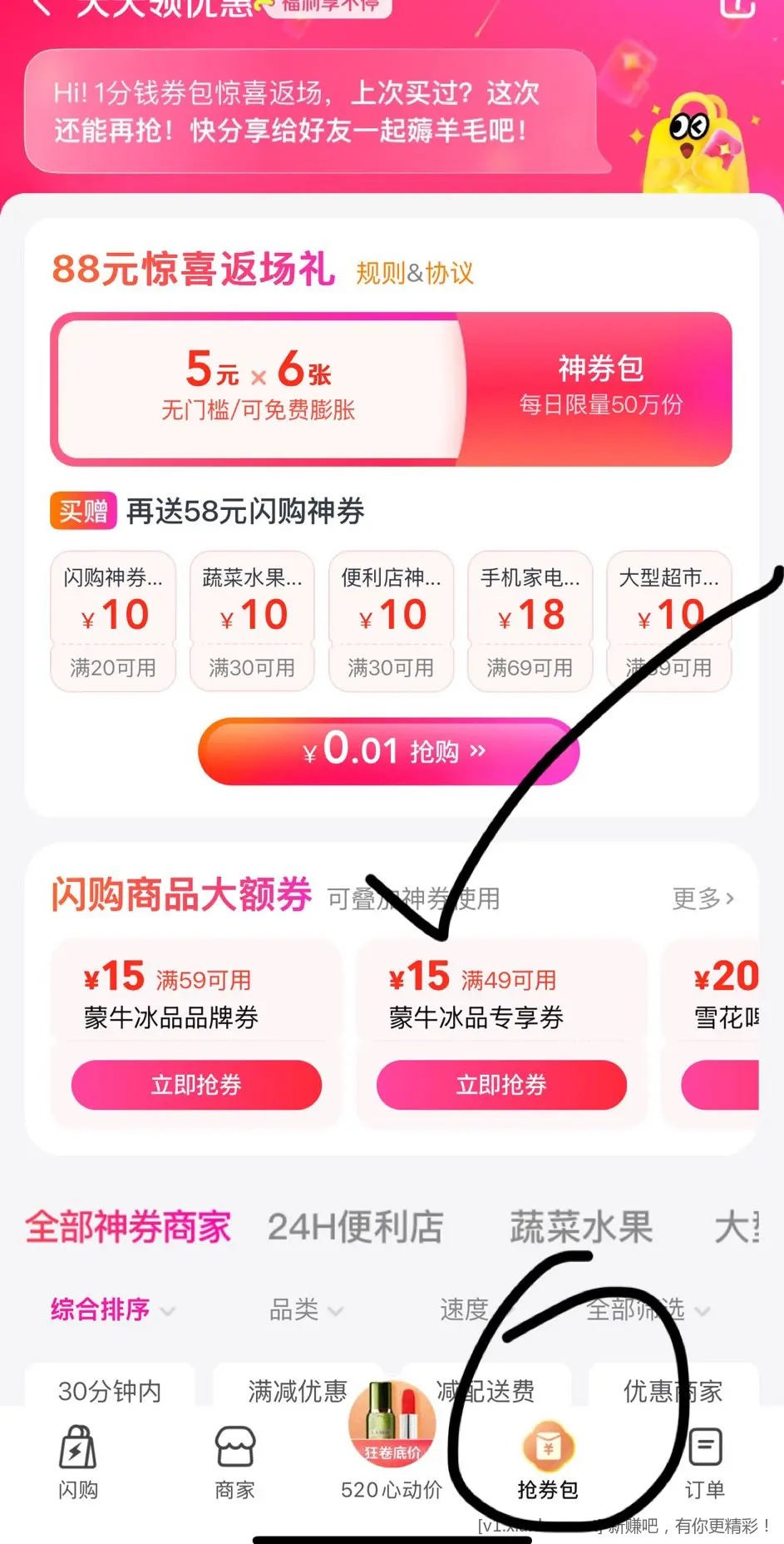Switch to 24H便利店 tab
Image resolution: width=784 pixels, height=1544 pixels.
pos(355,1227)
